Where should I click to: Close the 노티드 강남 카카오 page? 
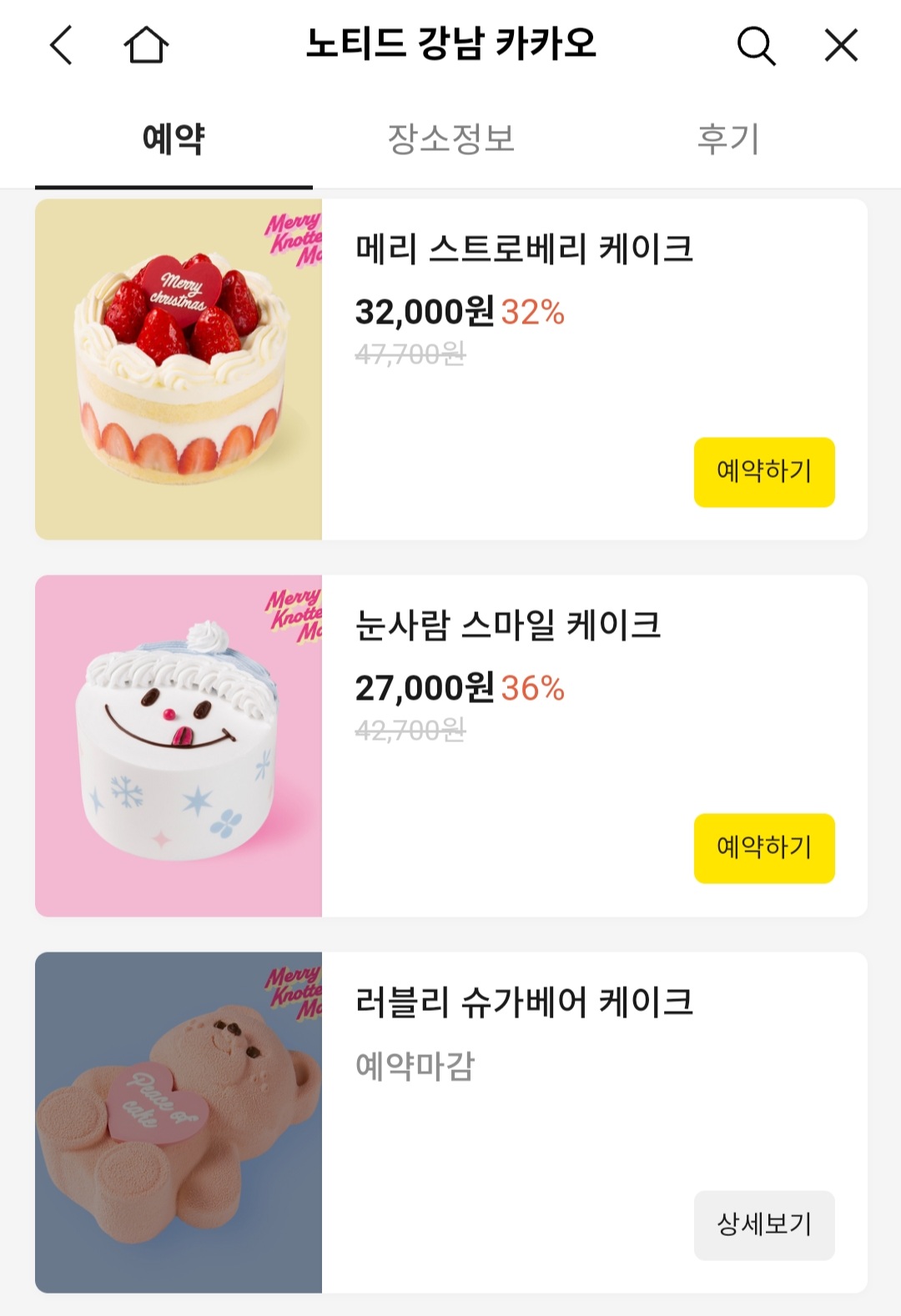point(841,45)
